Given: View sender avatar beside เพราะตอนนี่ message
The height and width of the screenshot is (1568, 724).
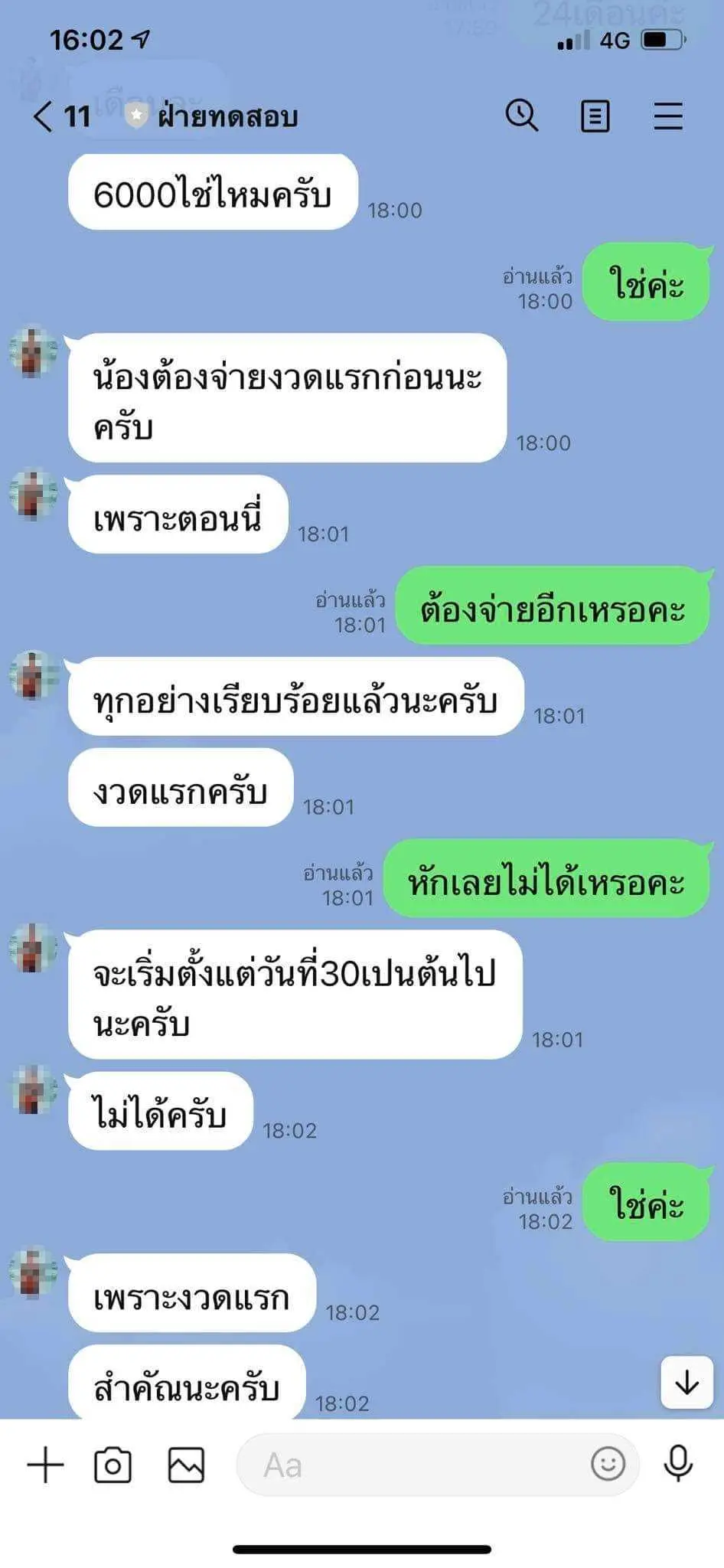Looking at the screenshot, I should coord(33,495).
